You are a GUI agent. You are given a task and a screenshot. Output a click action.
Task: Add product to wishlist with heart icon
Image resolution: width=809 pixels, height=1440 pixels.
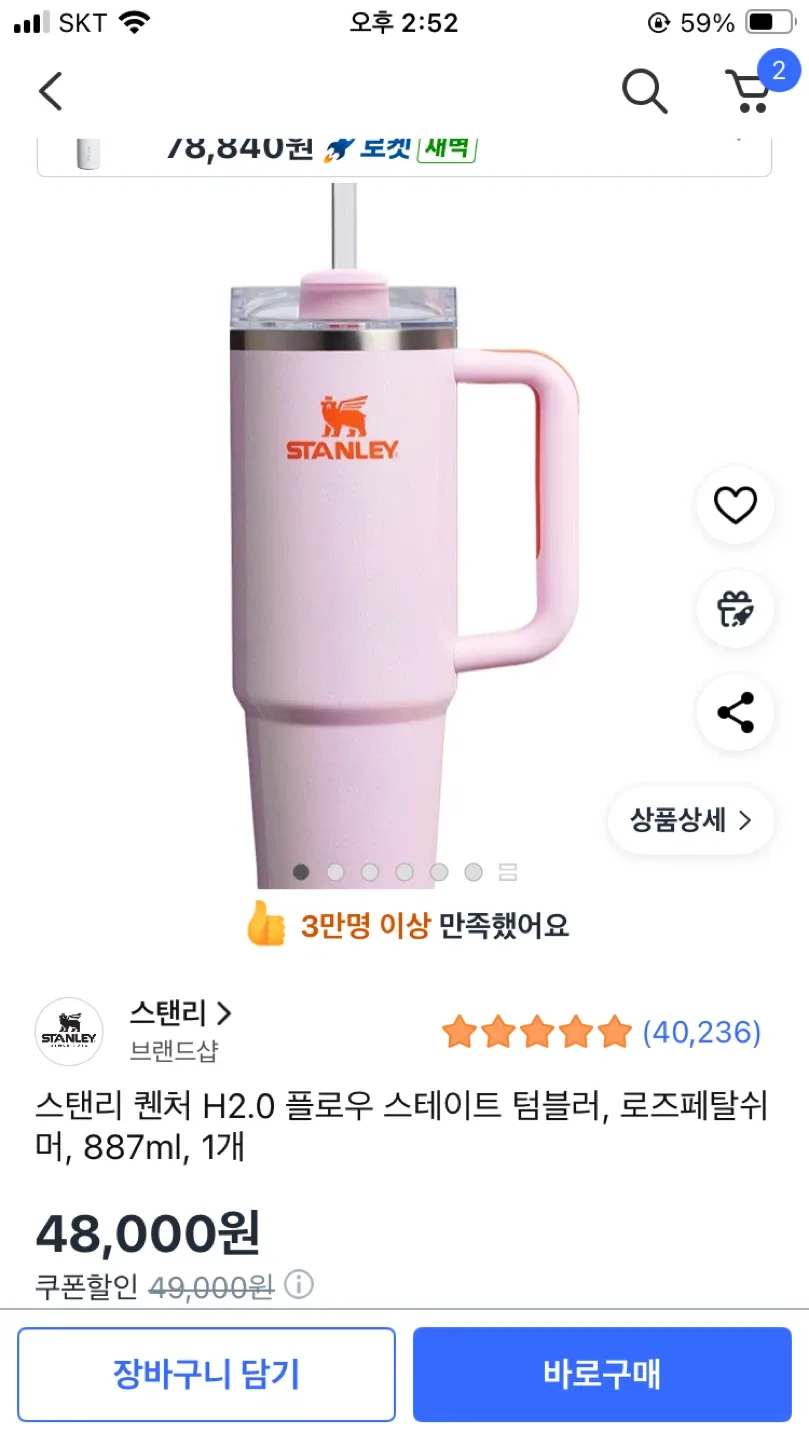735,506
